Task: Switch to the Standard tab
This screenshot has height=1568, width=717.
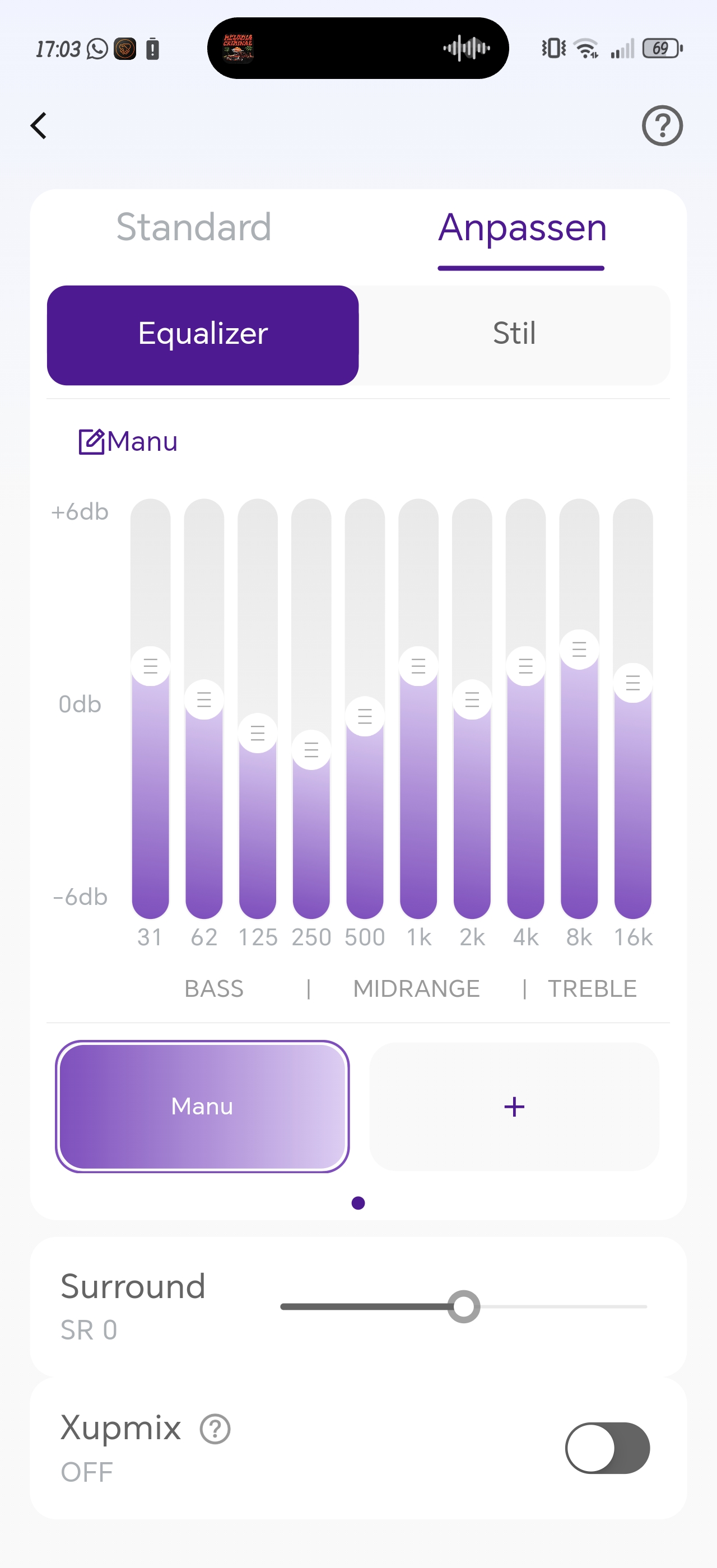Action: tap(194, 227)
